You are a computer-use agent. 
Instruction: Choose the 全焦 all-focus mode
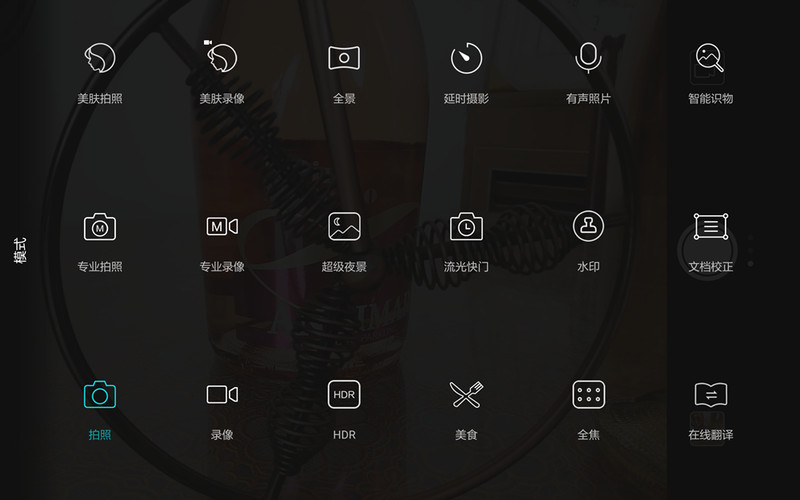coord(588,396)
